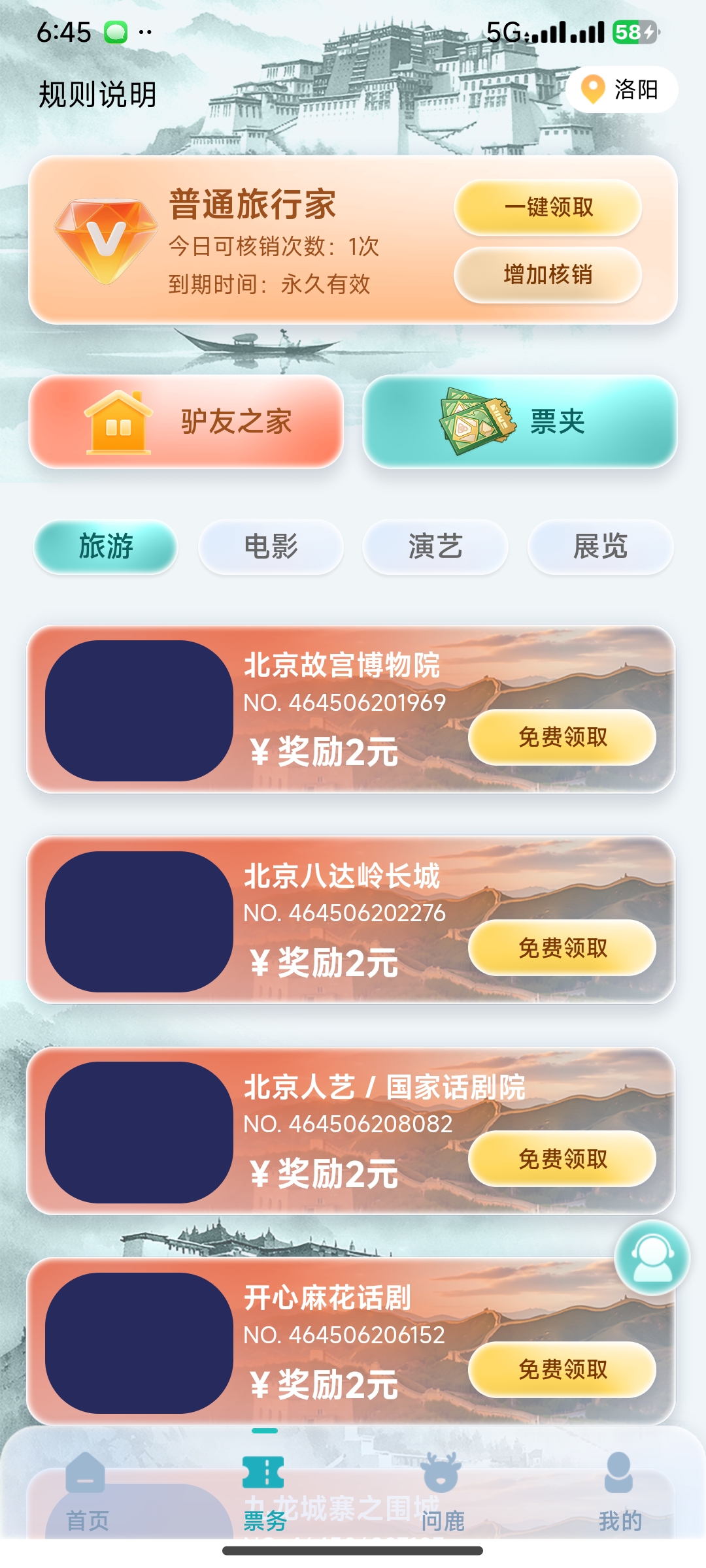The height and width of the screenshot is (1568, 706).
Task: Open 规则说明 rules explanation
Action: pos(97,95)
